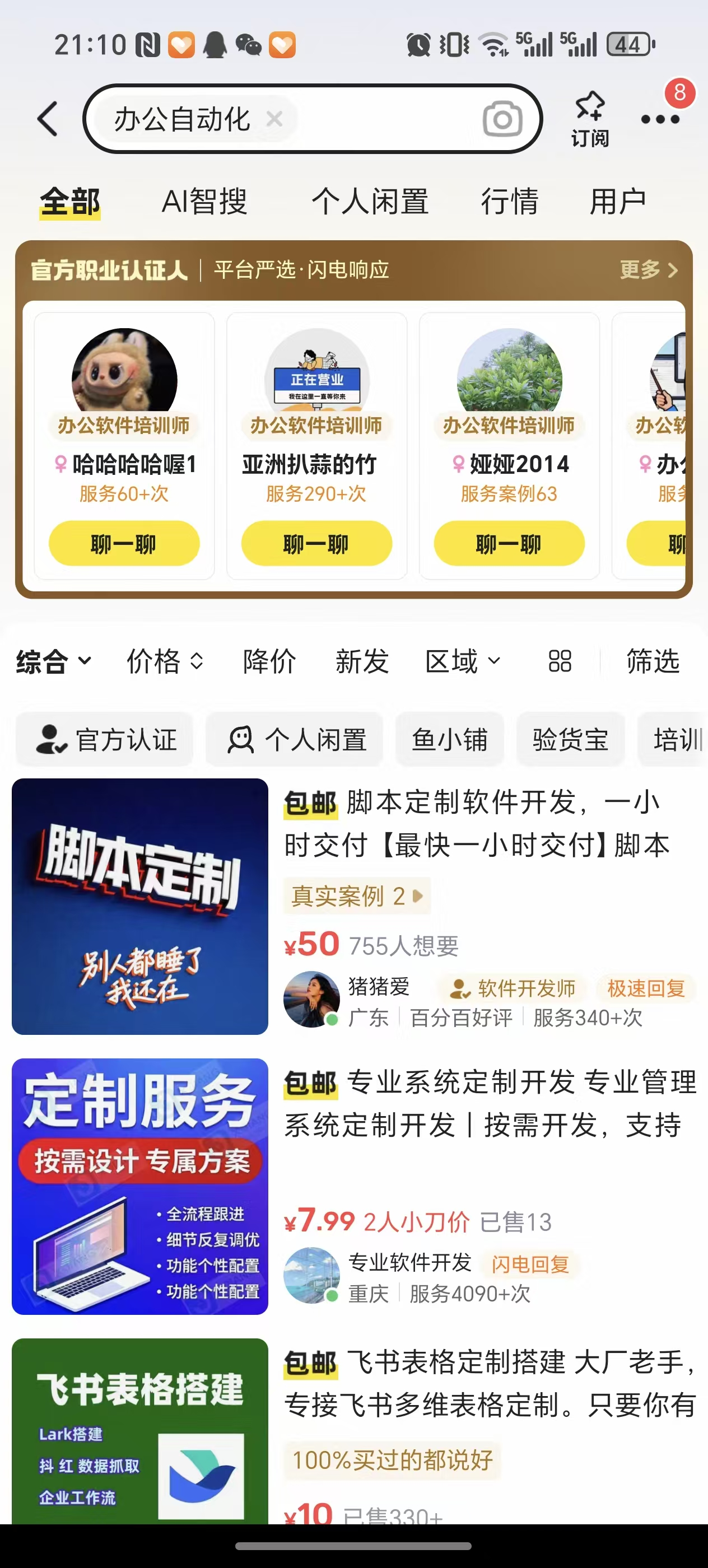The height and width of the screenshot is (1568, 708).
Task: Open the 筛选 filter panel
Action: click(653, 661)
